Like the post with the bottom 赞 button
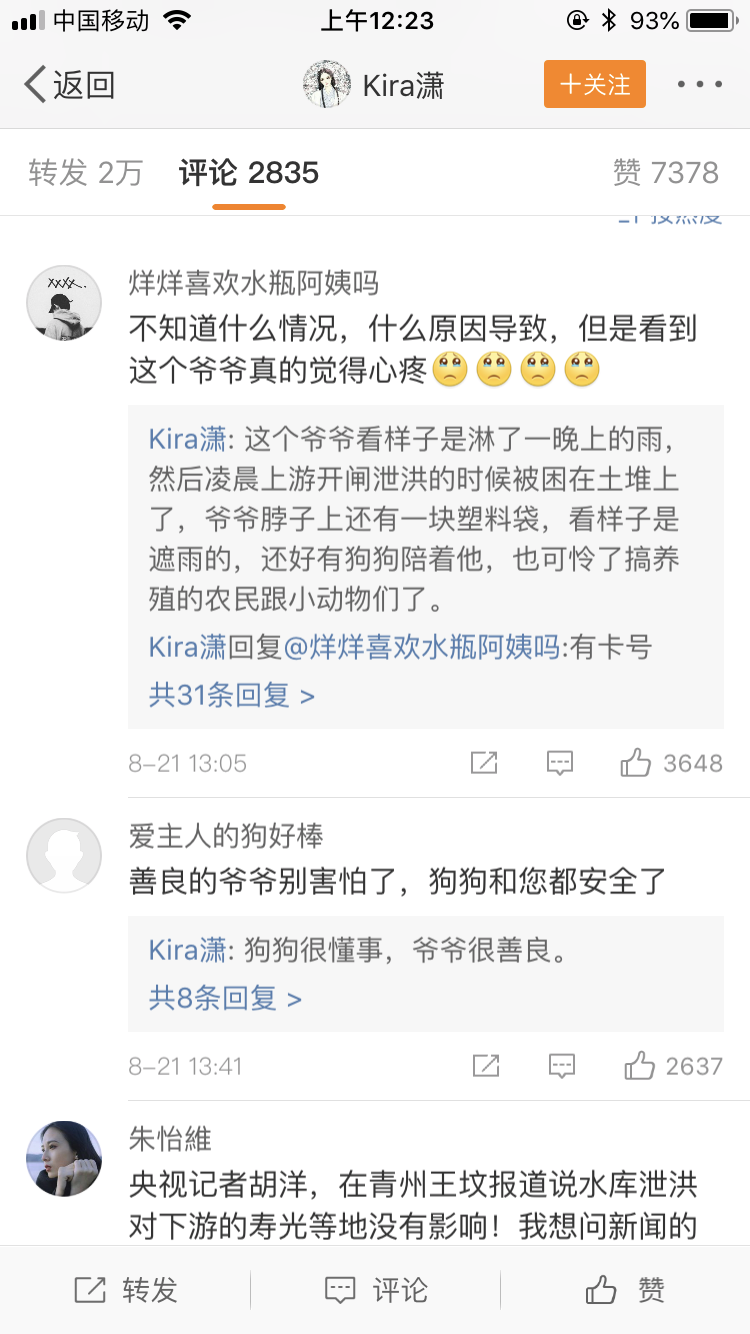750x1334 pixels. pos(625,1290)
